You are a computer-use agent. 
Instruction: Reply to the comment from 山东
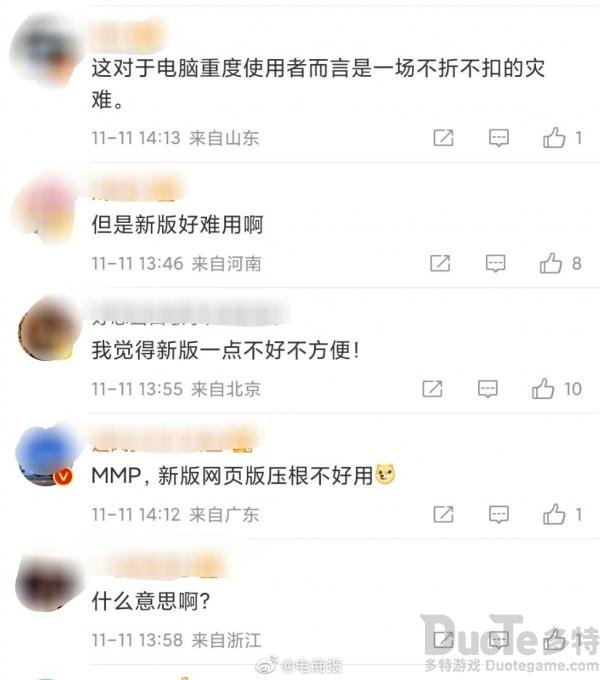tap(499, 138)
